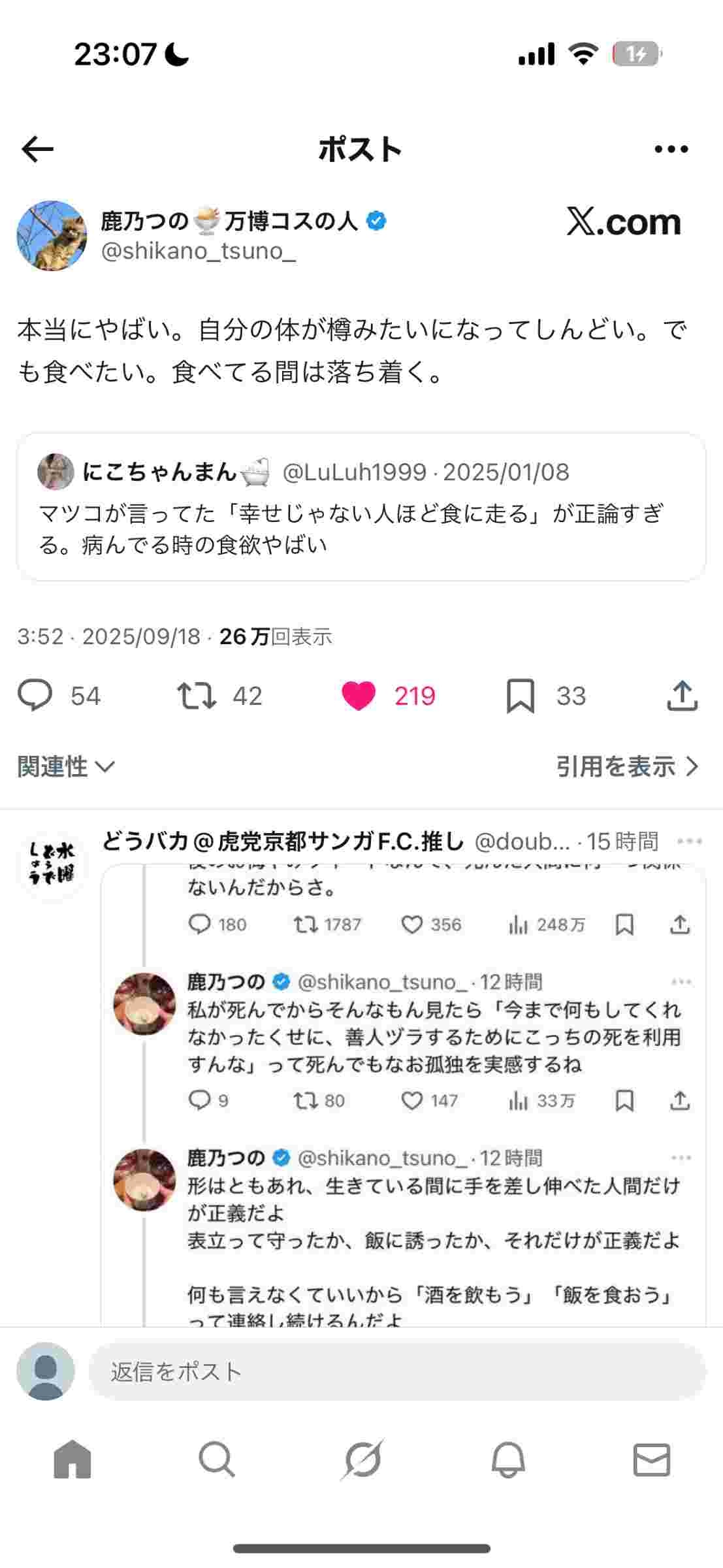Share the main post

coord(683,695)
